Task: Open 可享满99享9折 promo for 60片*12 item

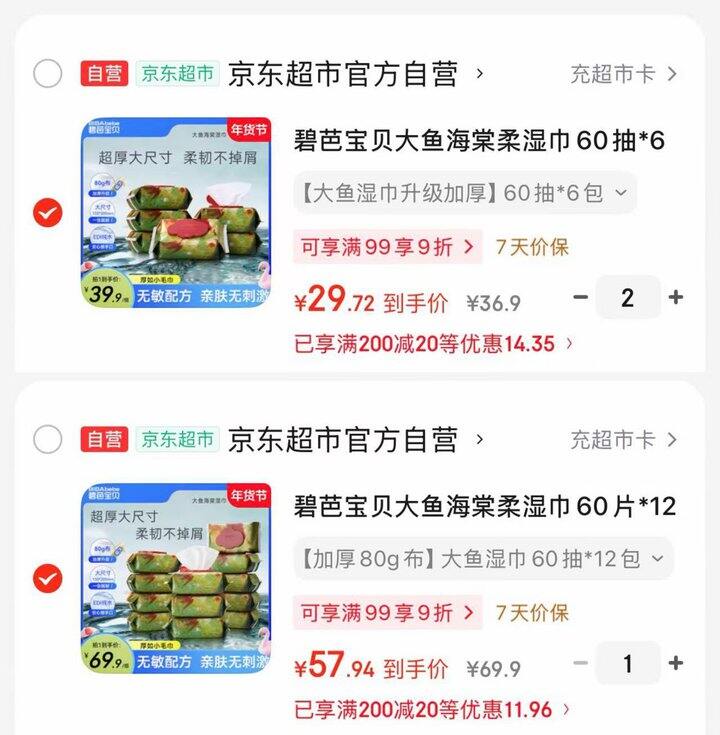Action: click(387, 612)
